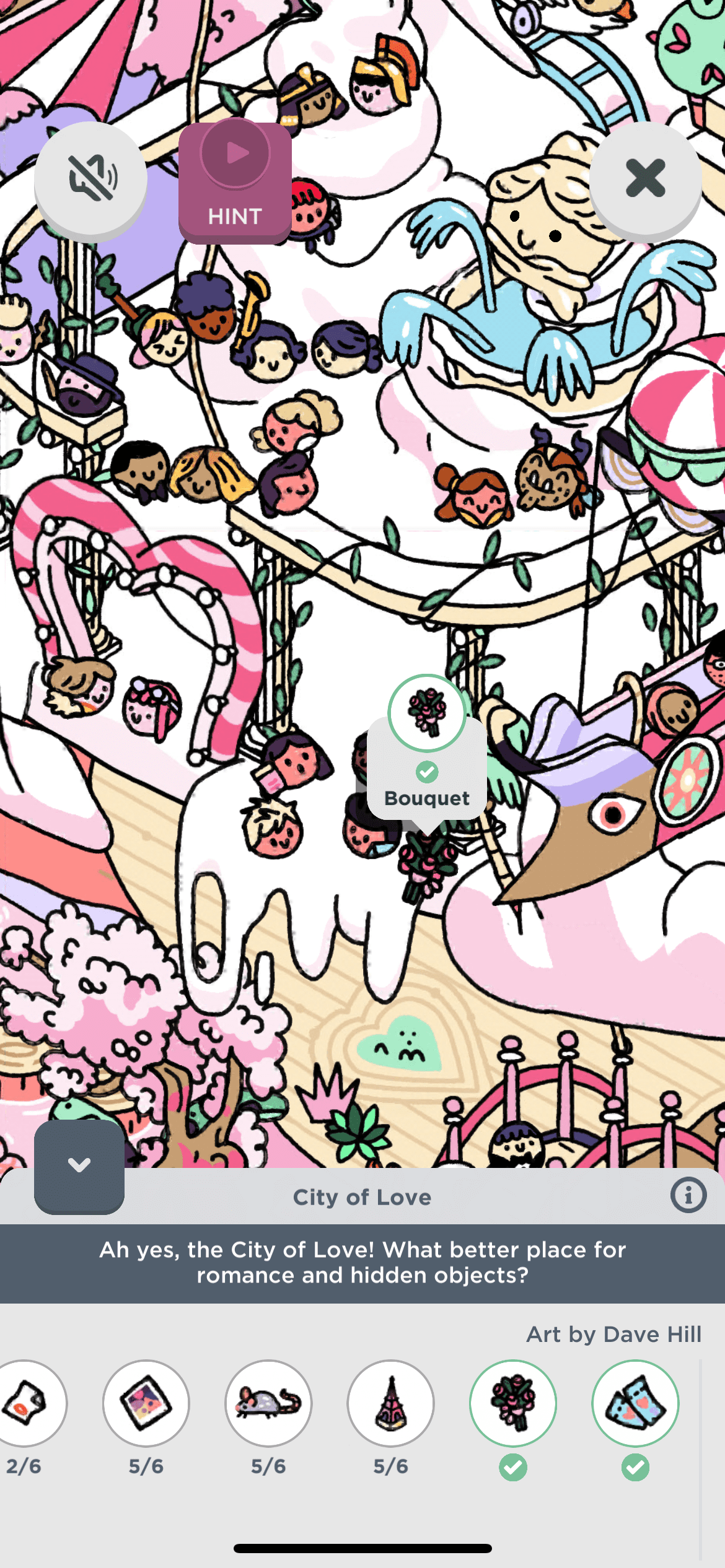Select the mouse object in the tray
725x1568 pixels.
click(x=268, y=1403)
